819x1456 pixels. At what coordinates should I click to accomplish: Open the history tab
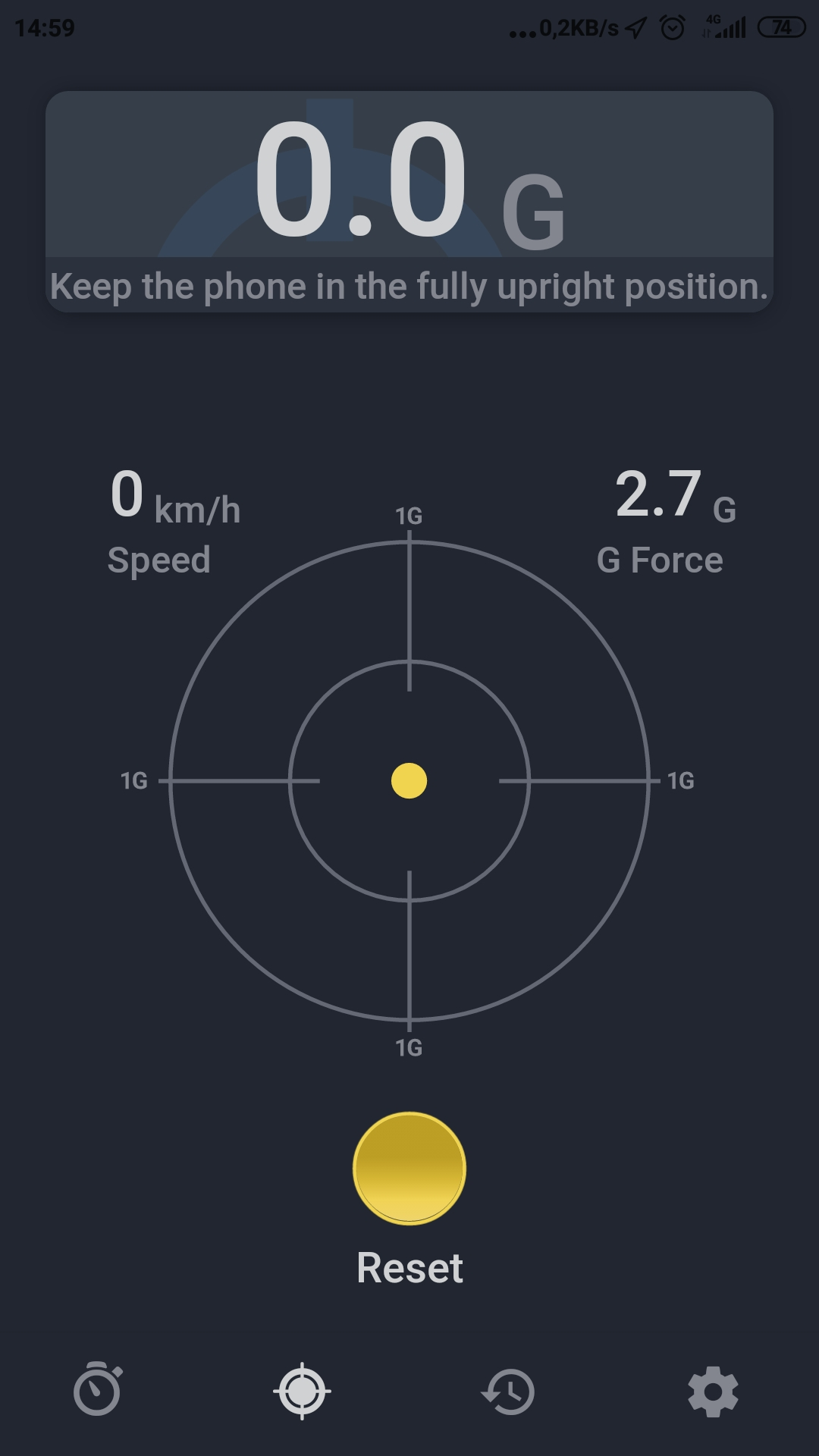508,1391
